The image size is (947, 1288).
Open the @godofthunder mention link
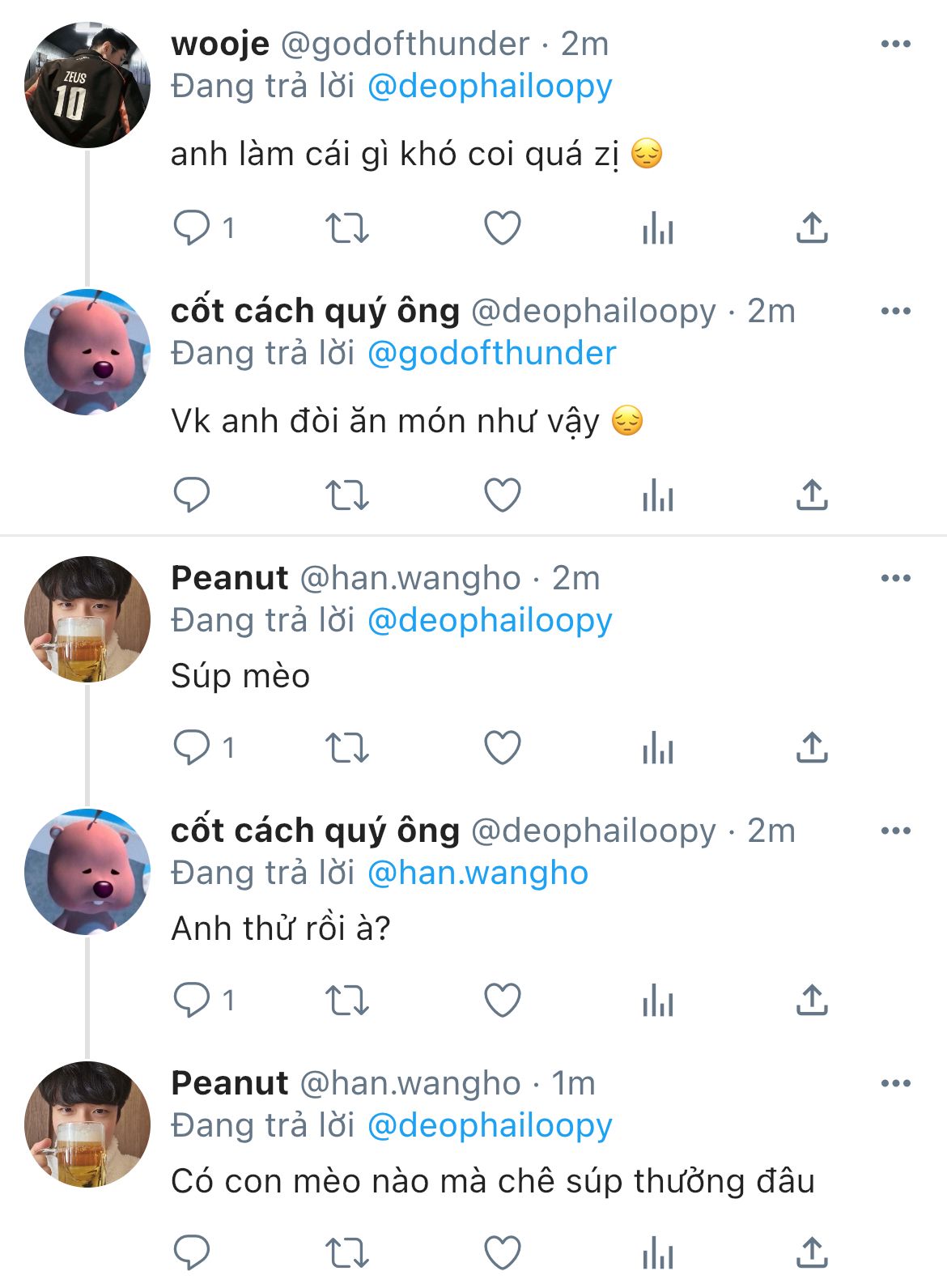point(491,354)
